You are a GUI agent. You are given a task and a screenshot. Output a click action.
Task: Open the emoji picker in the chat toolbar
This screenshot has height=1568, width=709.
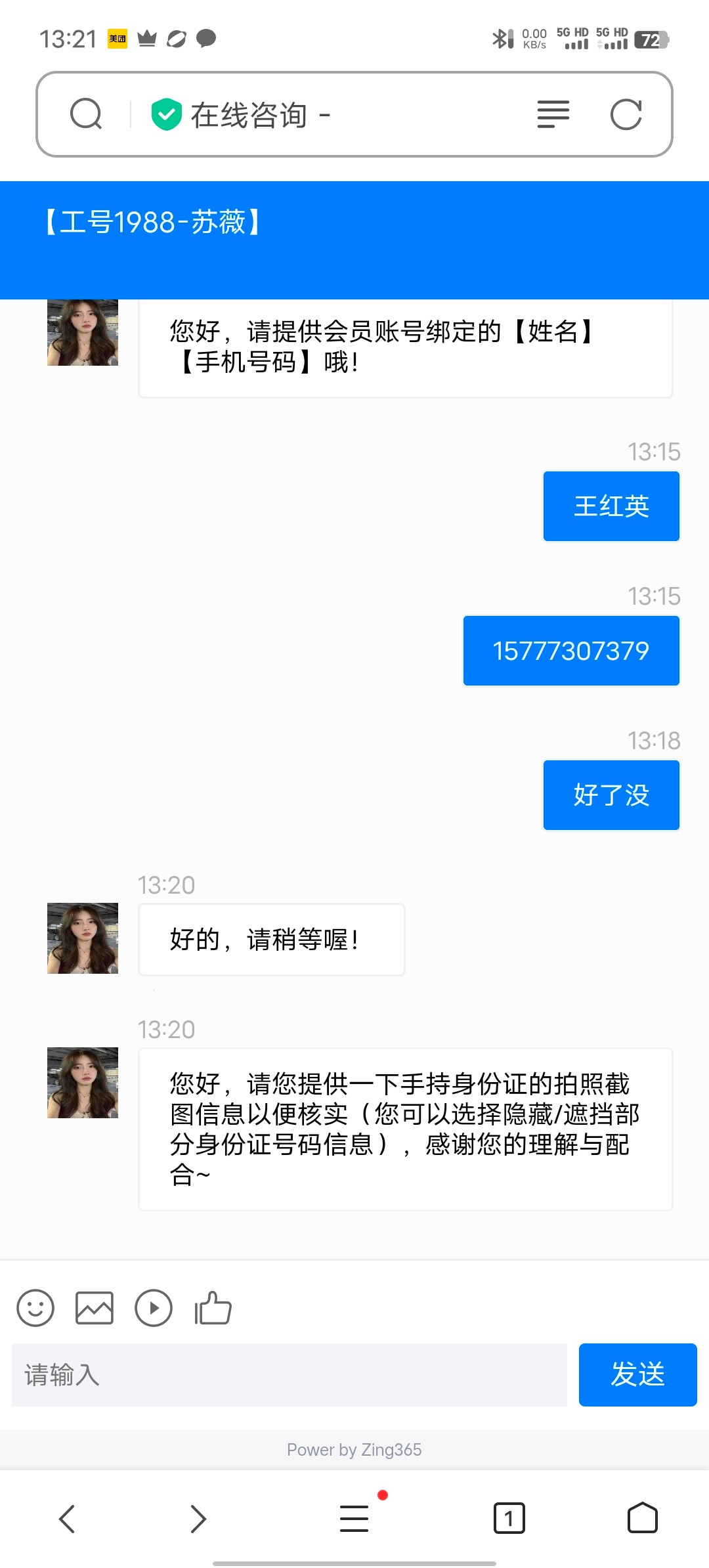point(35,1309)
